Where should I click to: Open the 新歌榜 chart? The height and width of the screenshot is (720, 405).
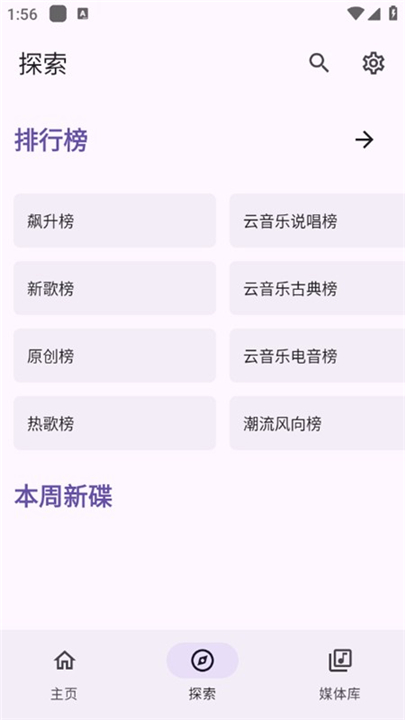coord(115,288)
